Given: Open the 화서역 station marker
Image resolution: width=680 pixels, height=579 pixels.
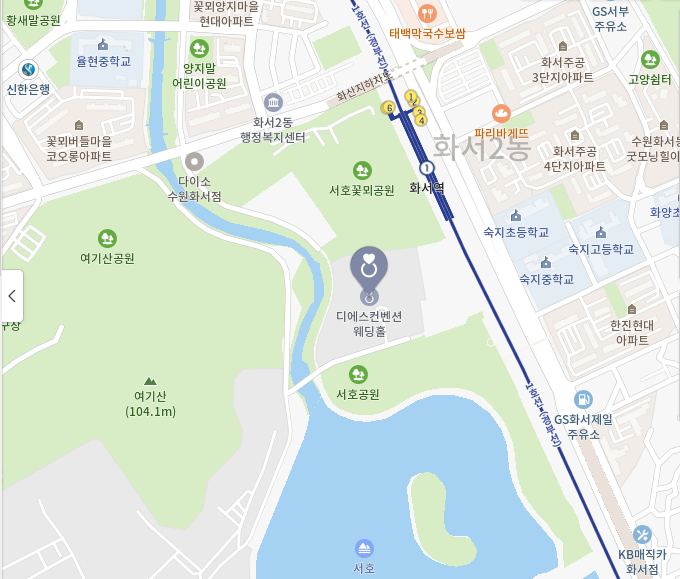Looking at the screenshot, I should click(x=426, y=168).
